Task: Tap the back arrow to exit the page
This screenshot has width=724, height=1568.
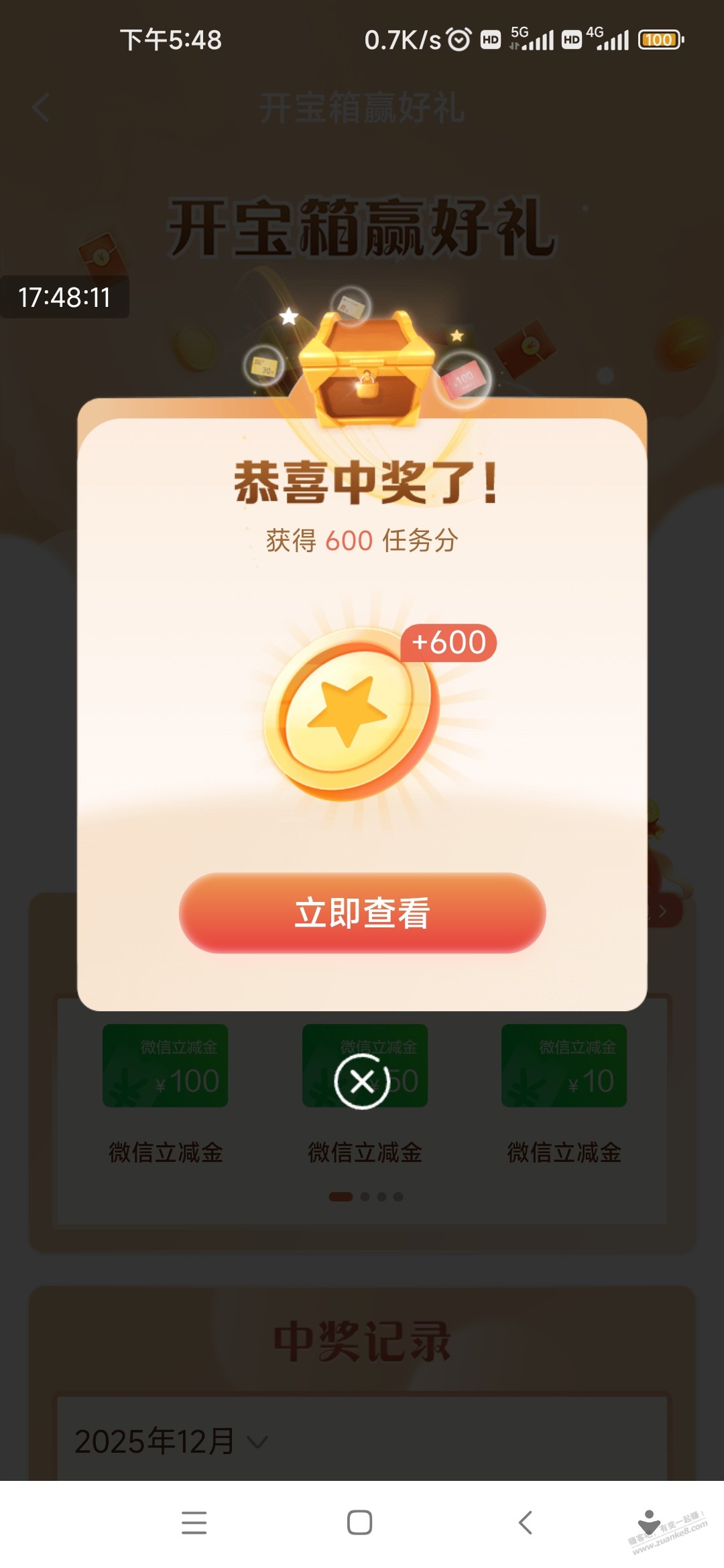Action: coord(42,107)
